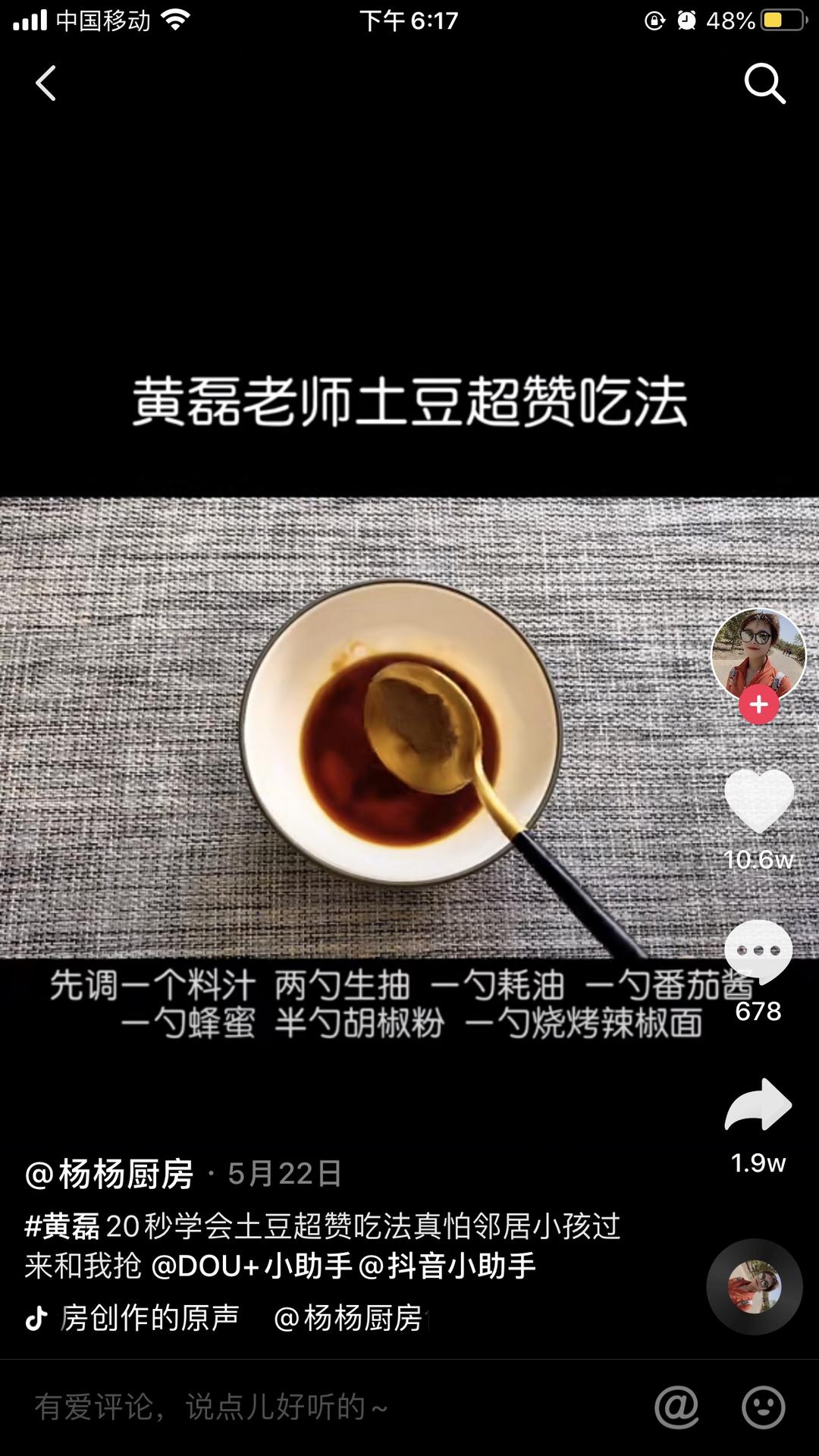Open the #黄磊 hashtag

pyautogui.click(x=62, y=1226)
